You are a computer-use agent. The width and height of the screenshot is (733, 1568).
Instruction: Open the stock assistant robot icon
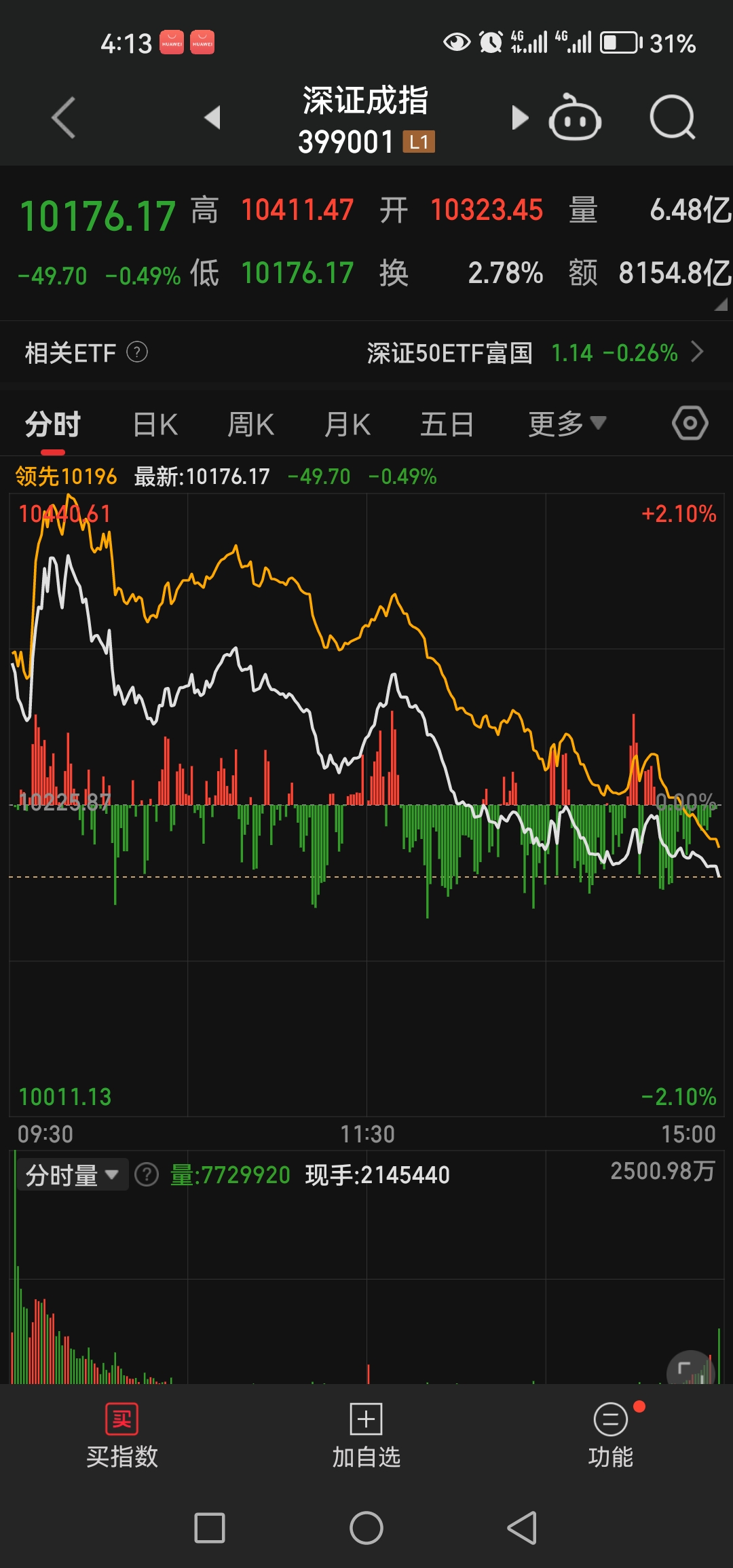(x=574, y=119)
